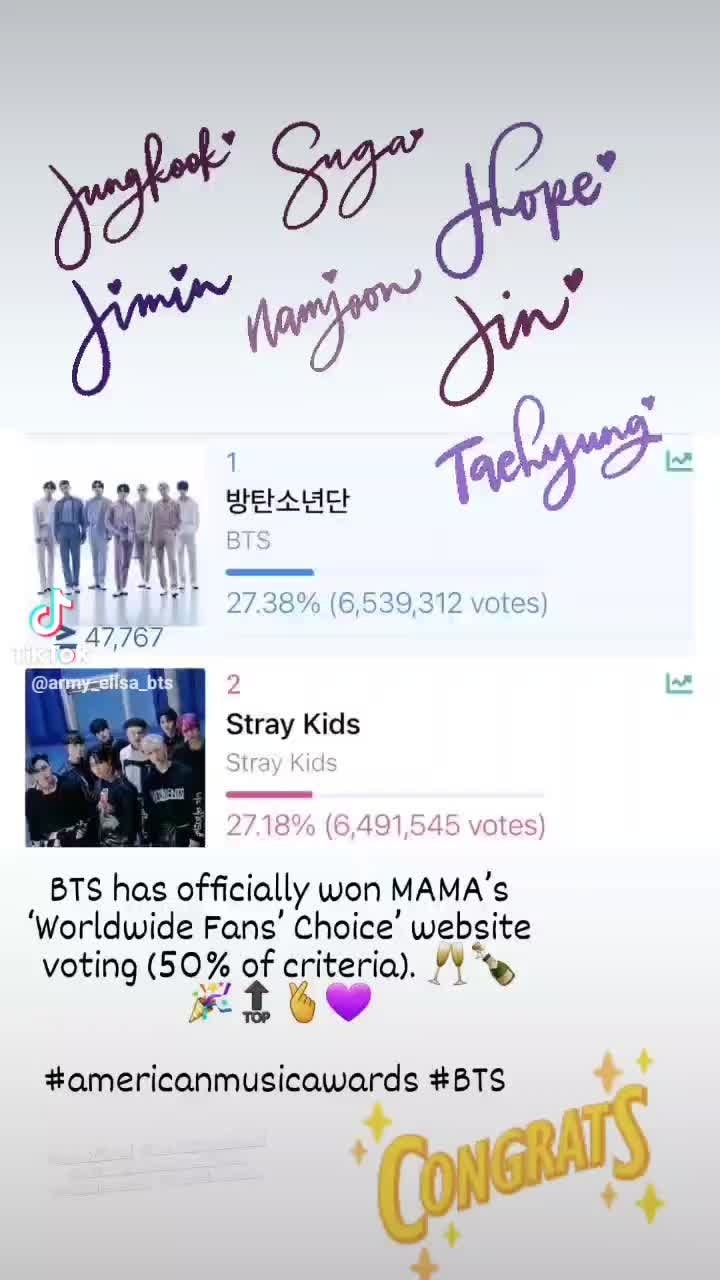Select the Stray Kids entry name
The width and height of the screenshot is (720, 1280).
click(293, 724)
